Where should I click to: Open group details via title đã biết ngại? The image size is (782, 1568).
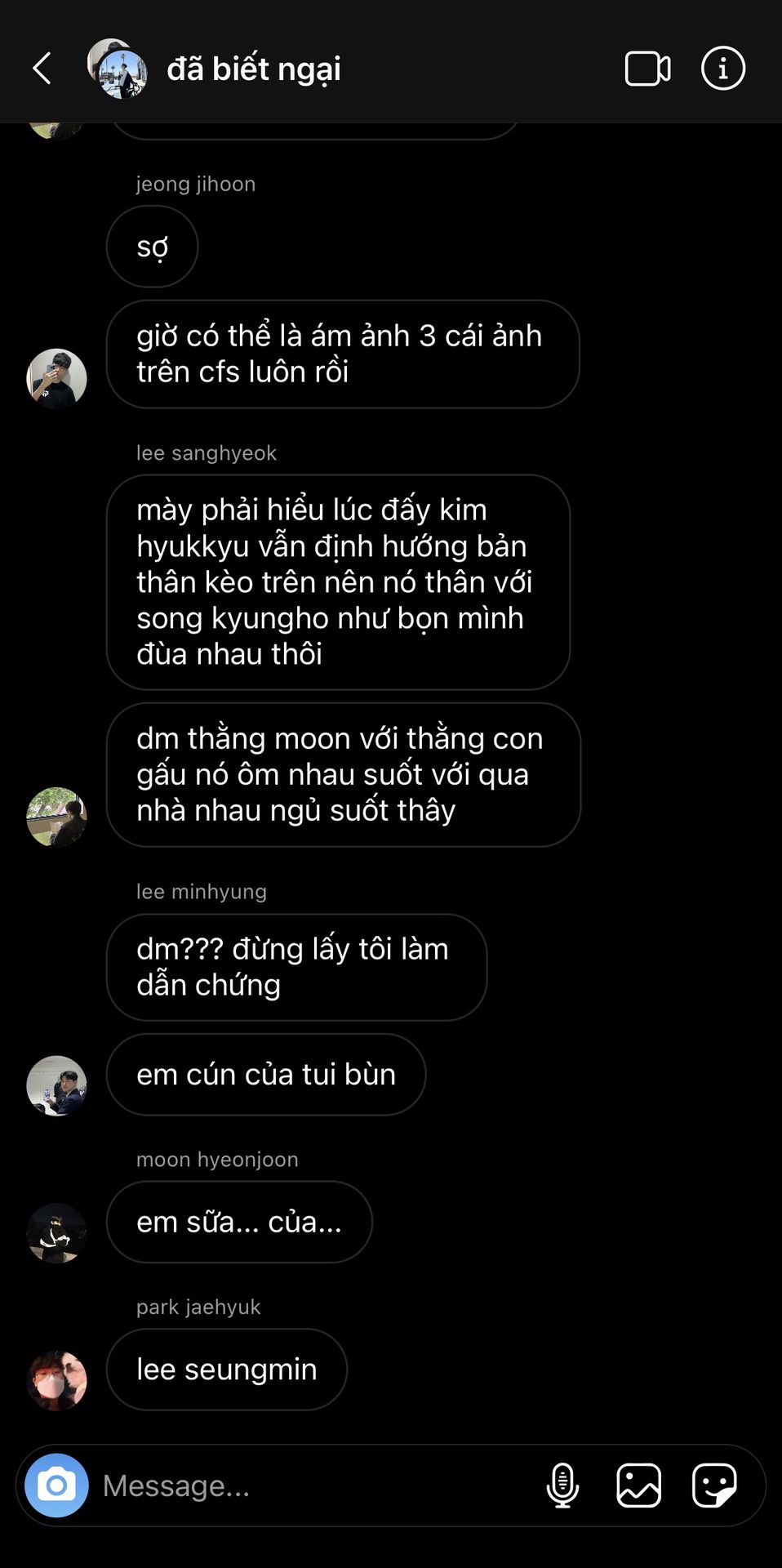tap(254, 69)
